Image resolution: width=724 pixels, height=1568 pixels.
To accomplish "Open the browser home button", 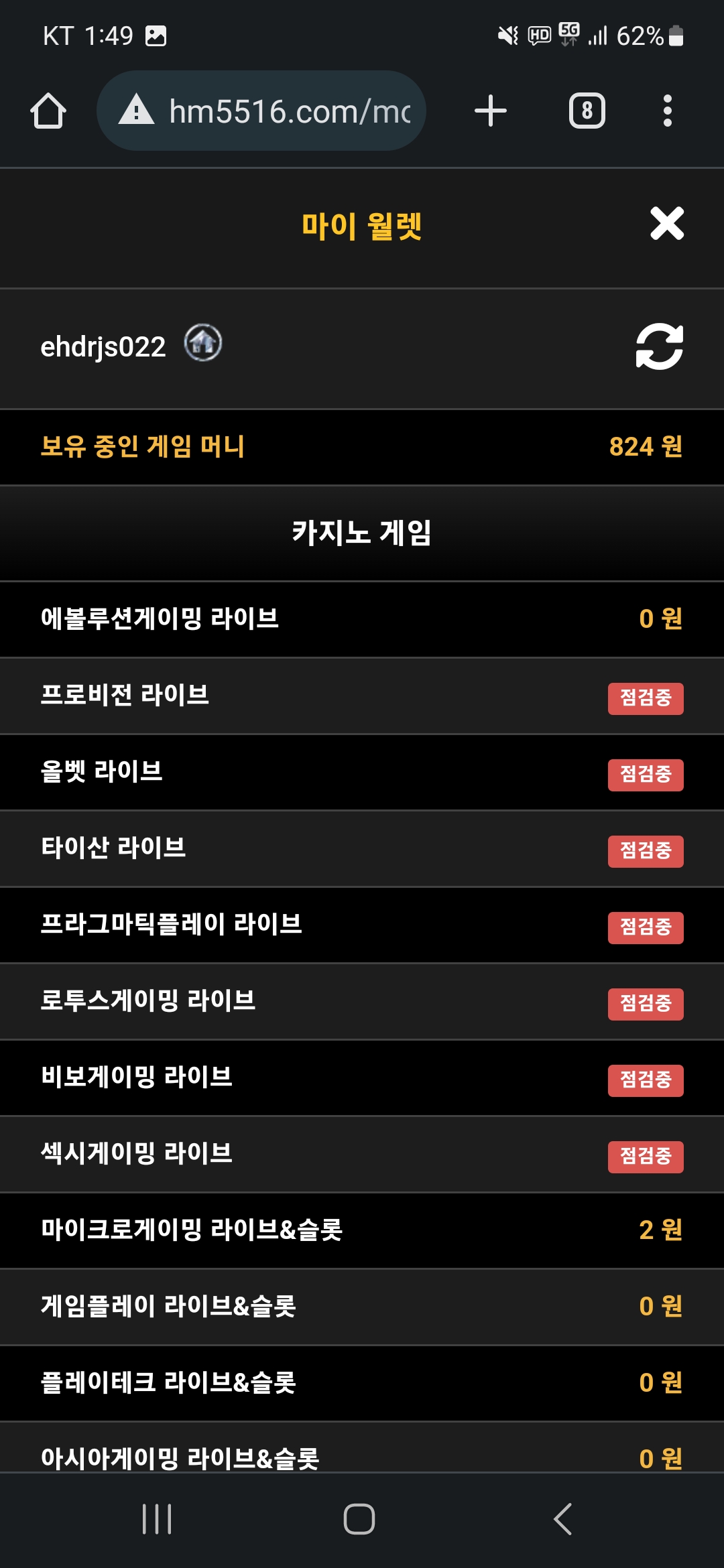I will [48, 111].
